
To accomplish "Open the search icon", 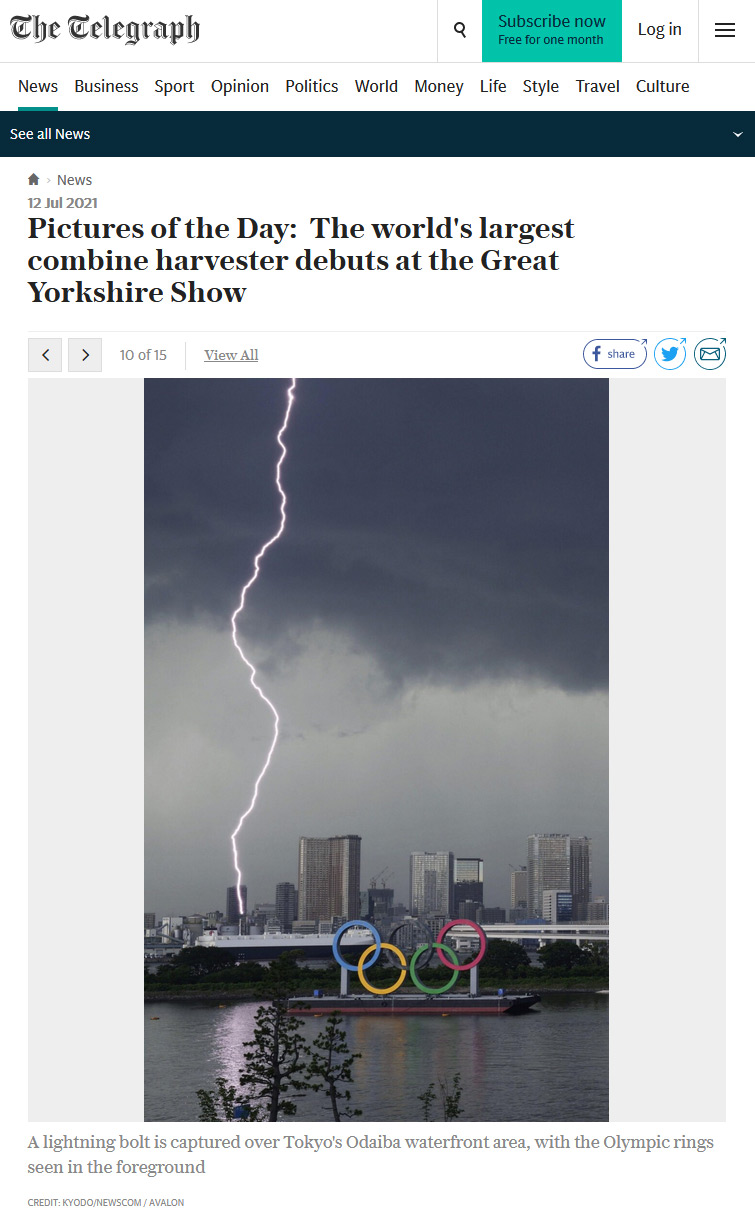I will tap(460, 30).
